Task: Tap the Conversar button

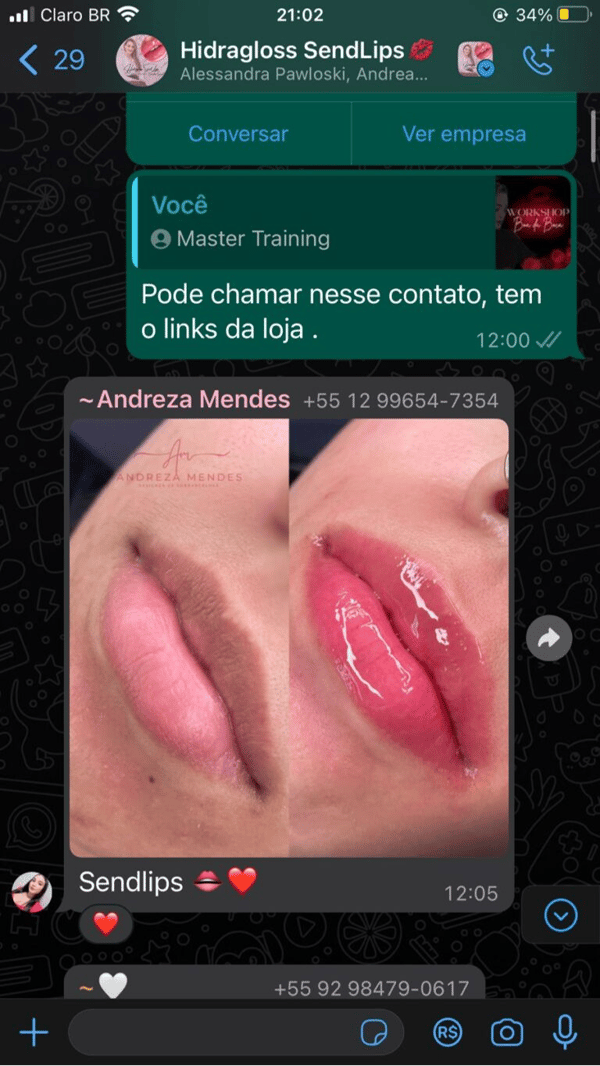Action: 238,133
